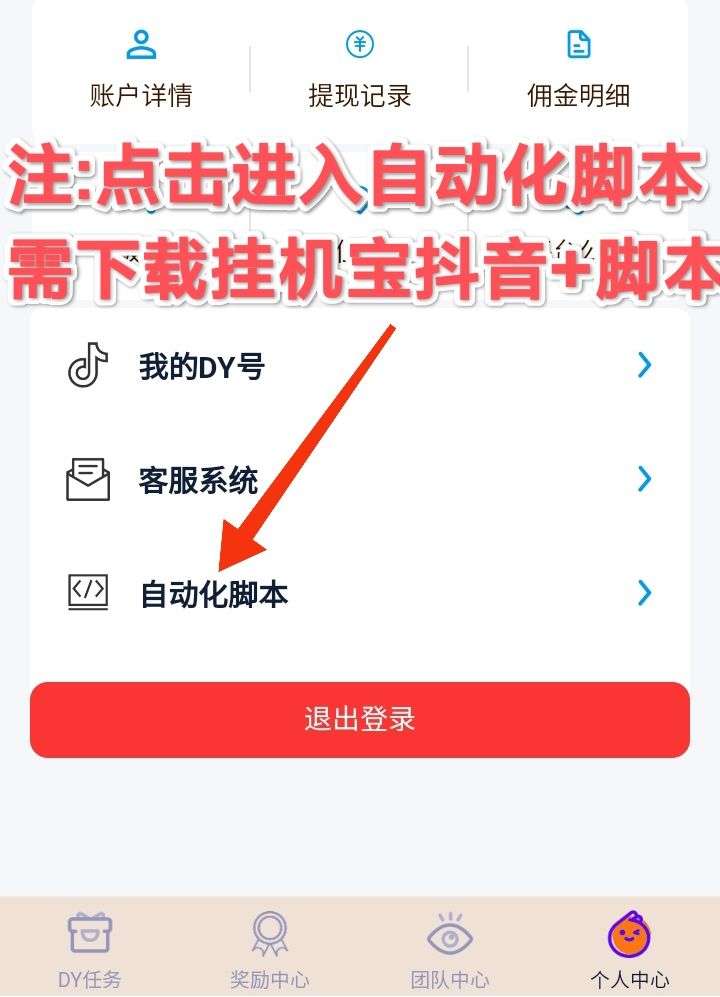This screenshot has height=997, width=720.
Task: Select the 团队中心 tab
Action: click(450, 950)
